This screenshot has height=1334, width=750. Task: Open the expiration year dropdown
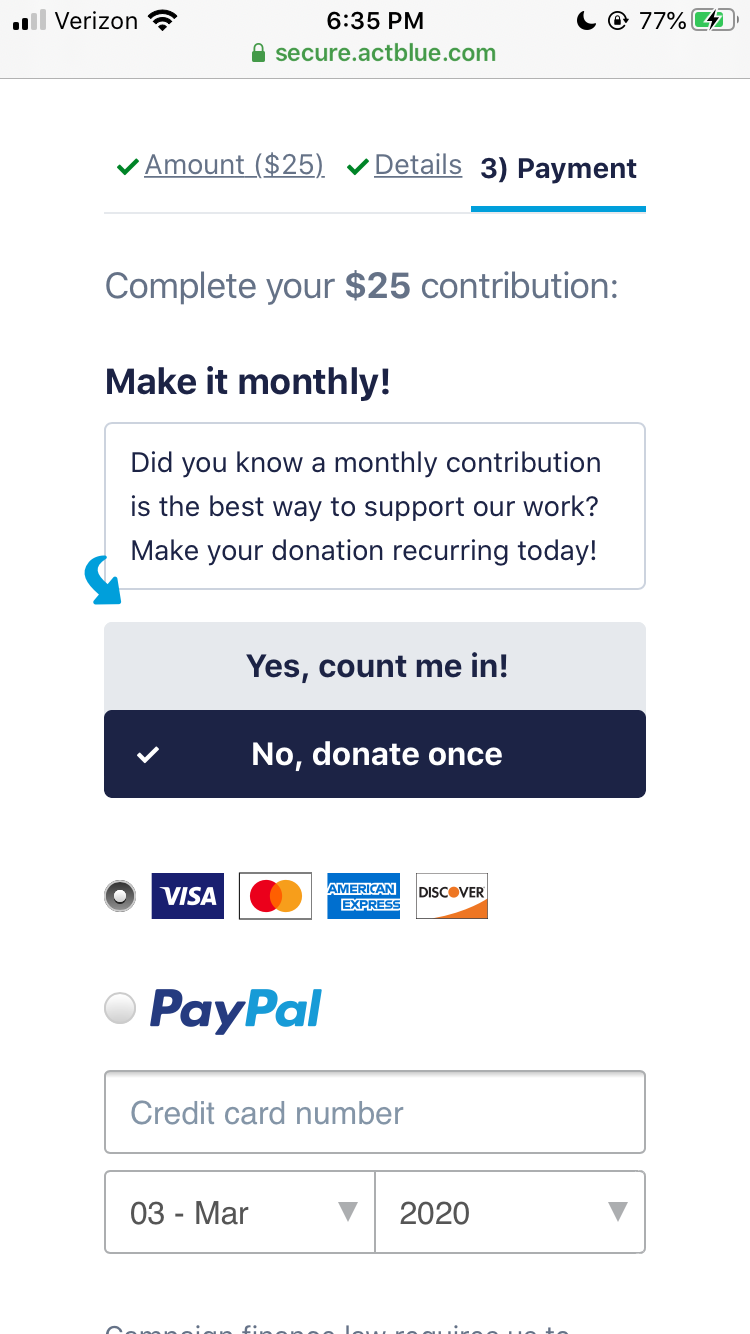510,1212
